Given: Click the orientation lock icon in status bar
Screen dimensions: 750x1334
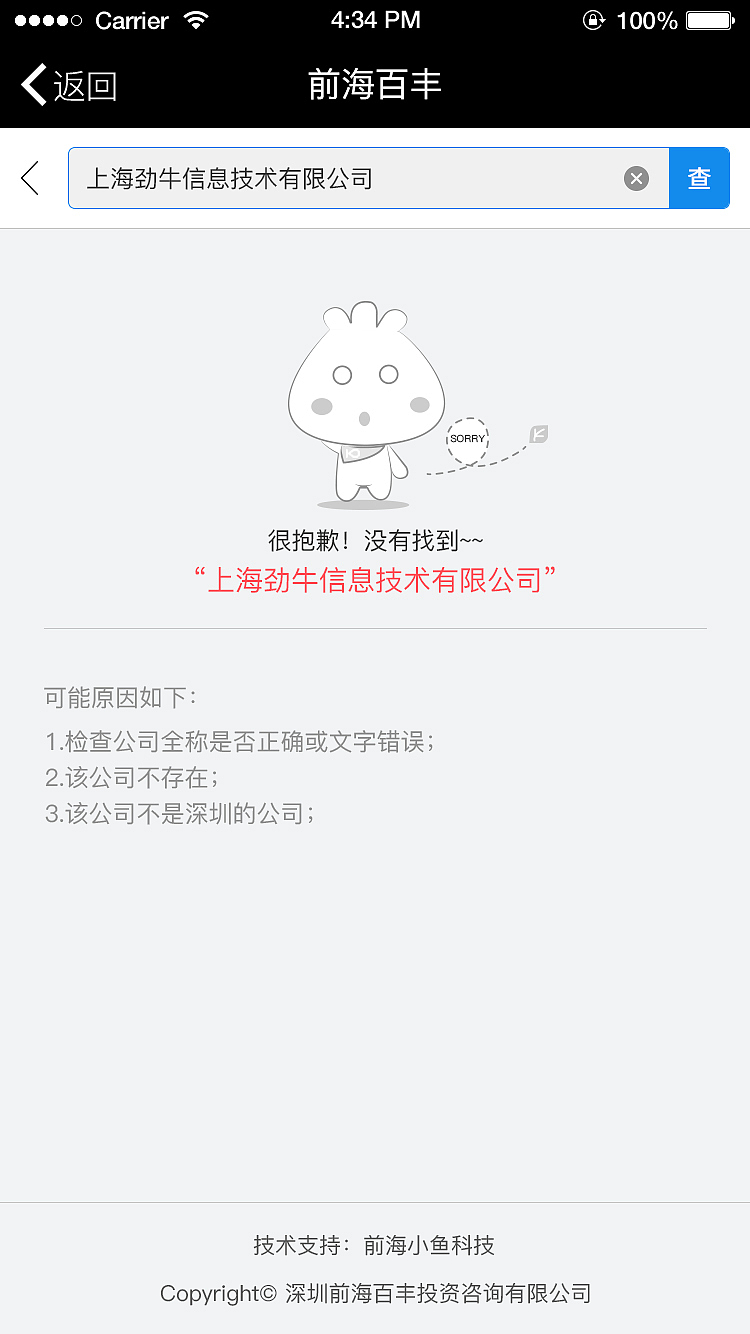Looking at the screenshot, I should (x=594, y=18).
